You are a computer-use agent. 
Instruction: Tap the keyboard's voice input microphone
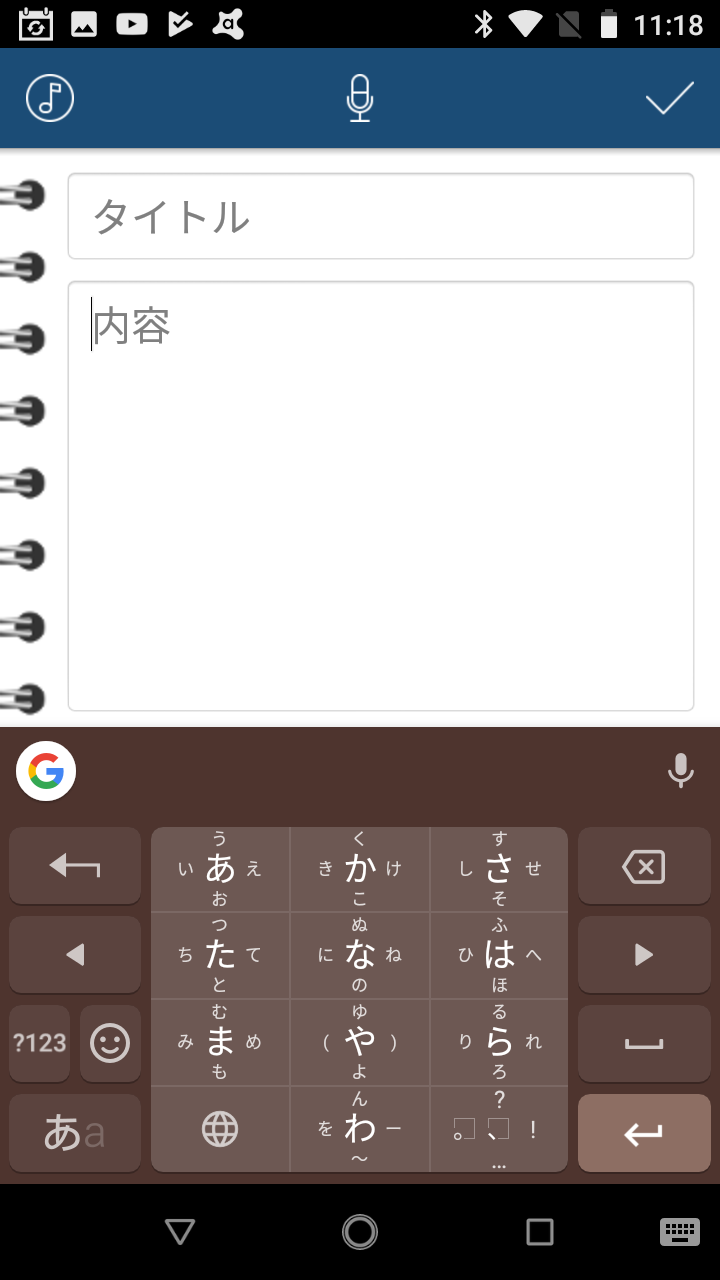pos(681,771)
